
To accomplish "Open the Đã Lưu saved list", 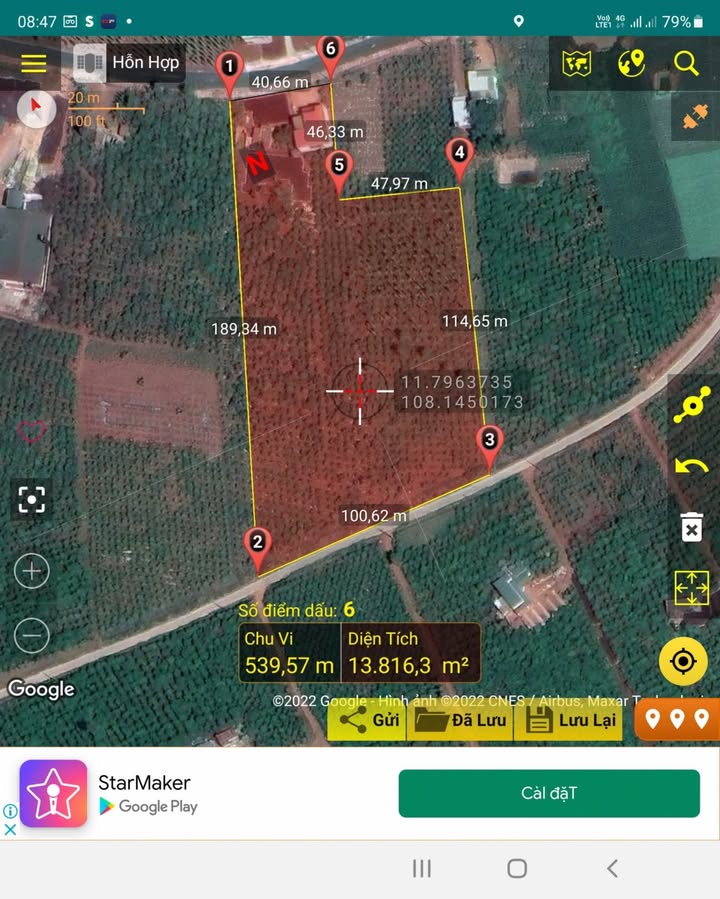I will click(460, 720).
